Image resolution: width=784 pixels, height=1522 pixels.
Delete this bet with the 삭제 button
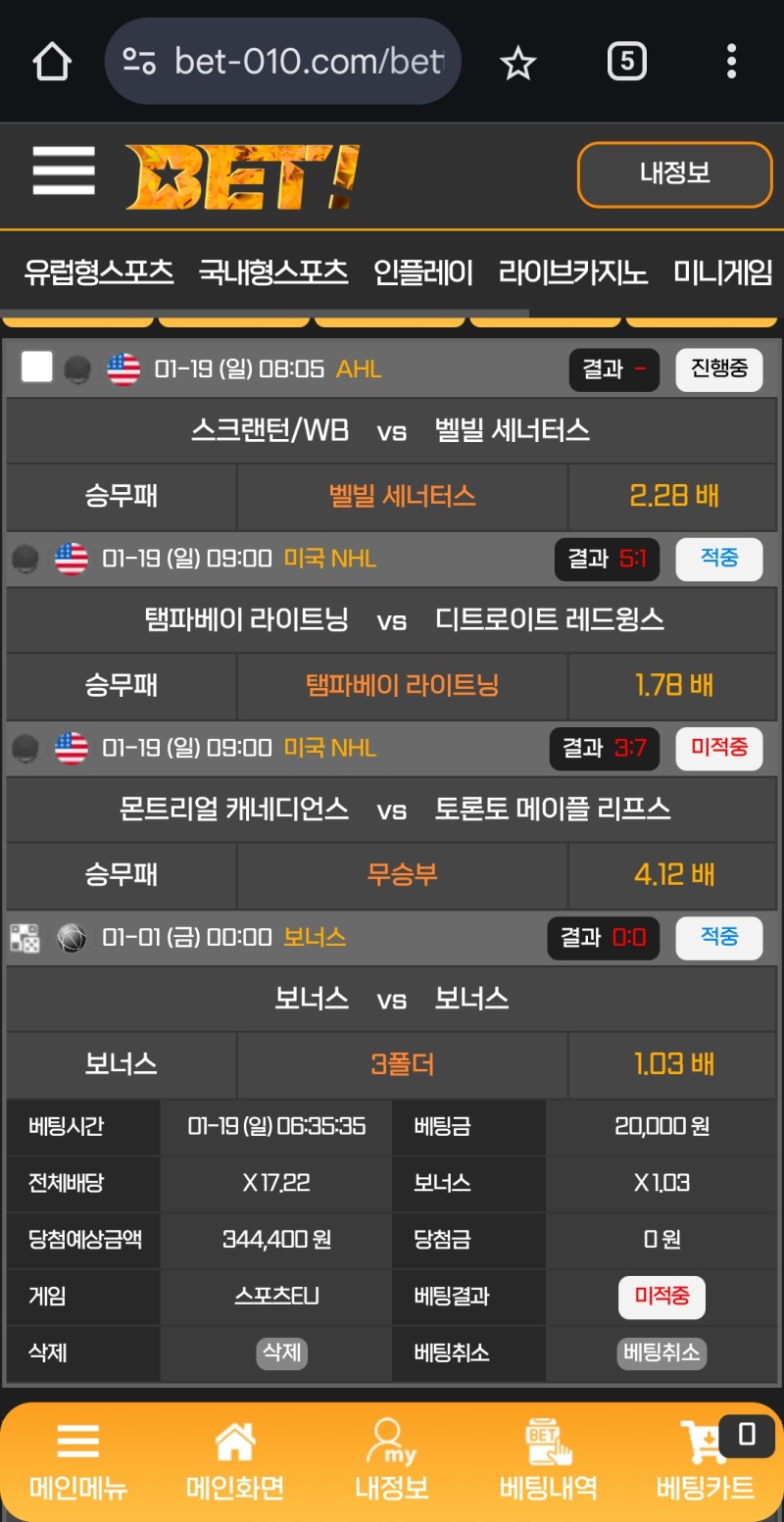coord(282,1353)
